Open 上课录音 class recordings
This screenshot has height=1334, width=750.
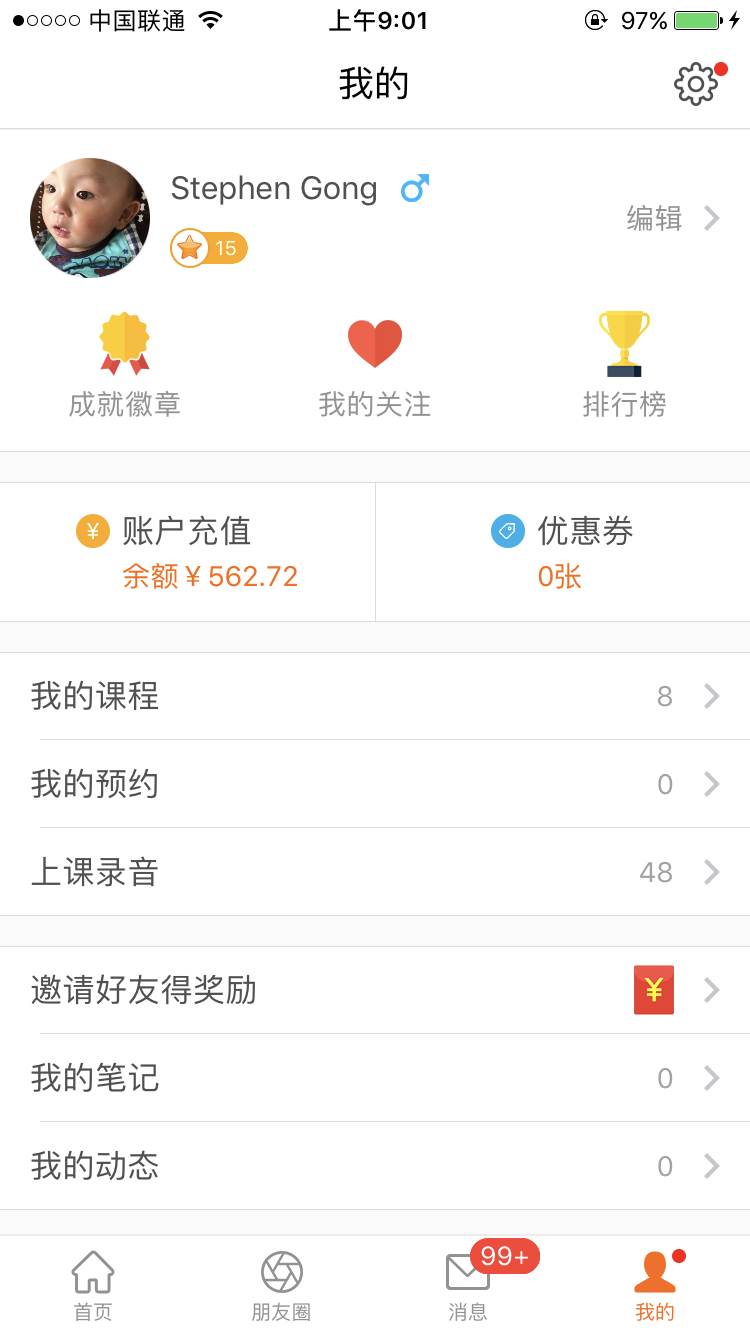(375, 872)
